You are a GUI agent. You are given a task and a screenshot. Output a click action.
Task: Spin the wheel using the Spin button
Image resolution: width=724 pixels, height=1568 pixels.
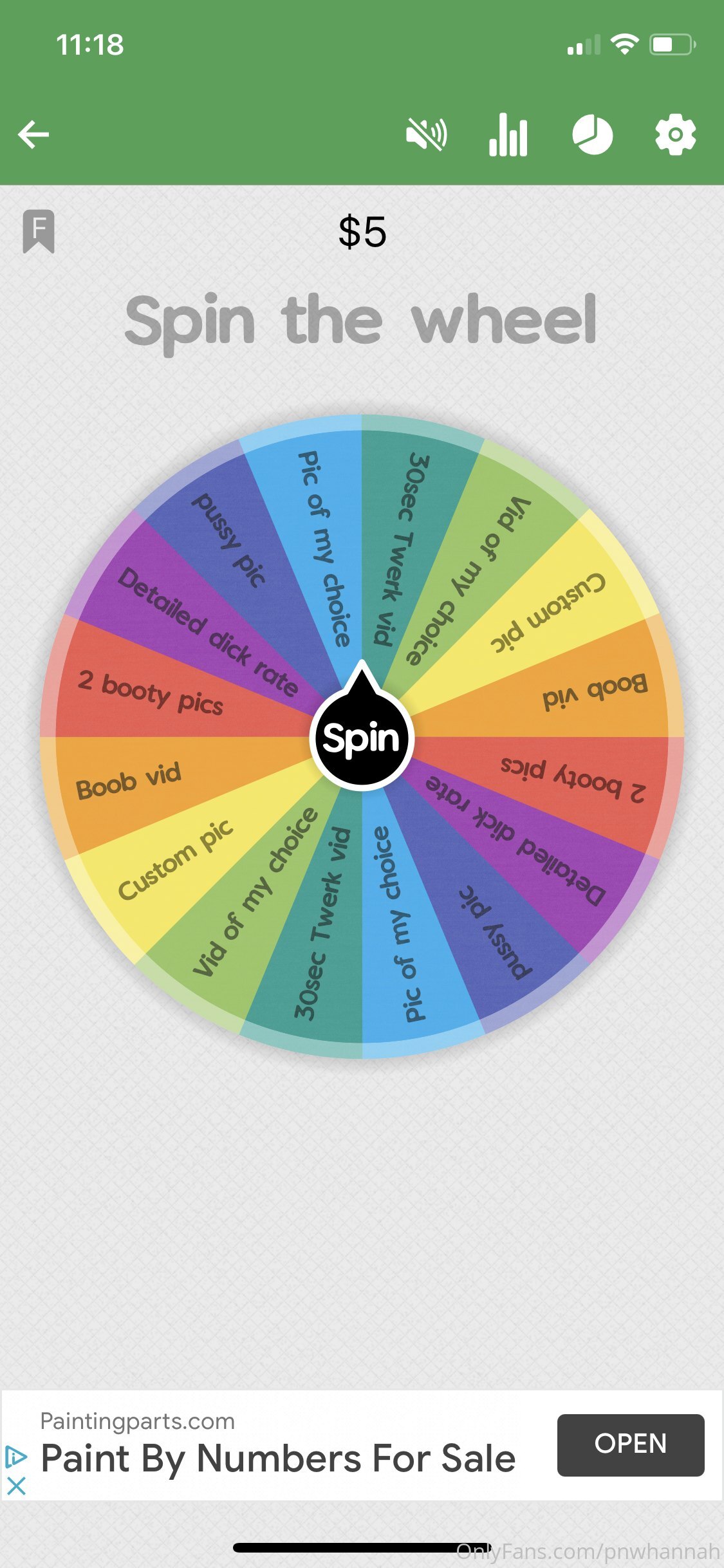(x=362, y=738)
